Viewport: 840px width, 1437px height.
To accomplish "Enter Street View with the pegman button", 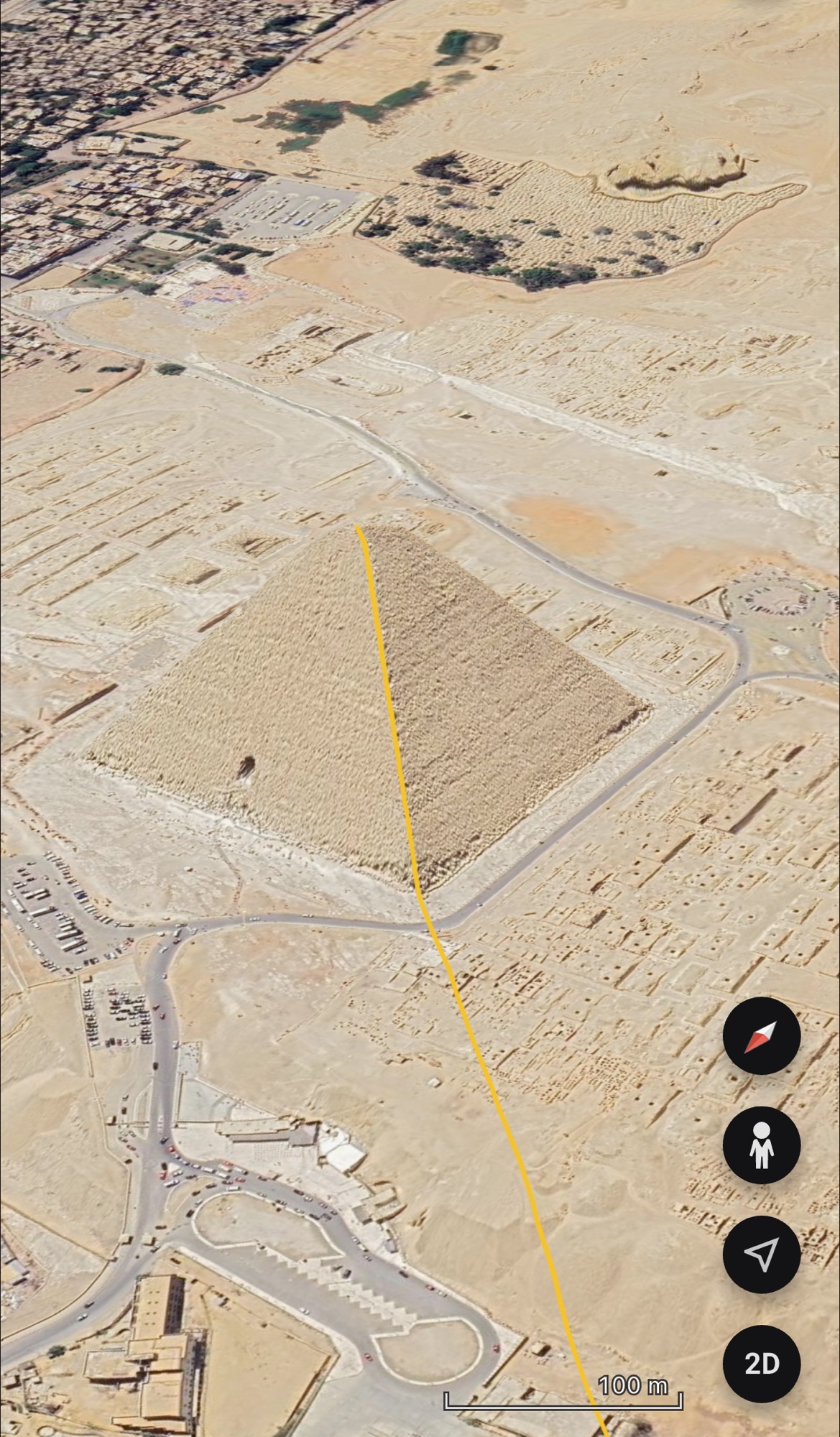I will 761,1145.
